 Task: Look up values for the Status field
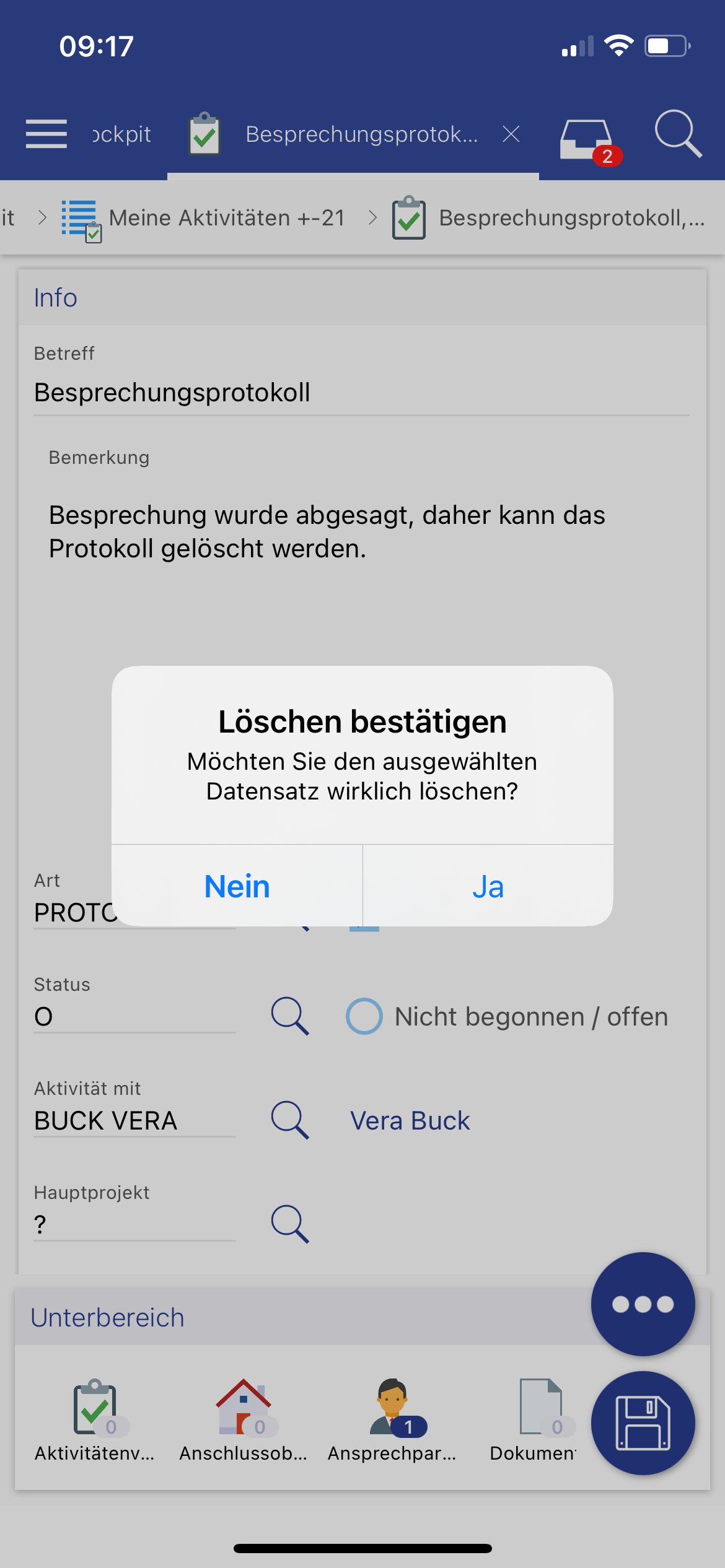coord(289,1016)
